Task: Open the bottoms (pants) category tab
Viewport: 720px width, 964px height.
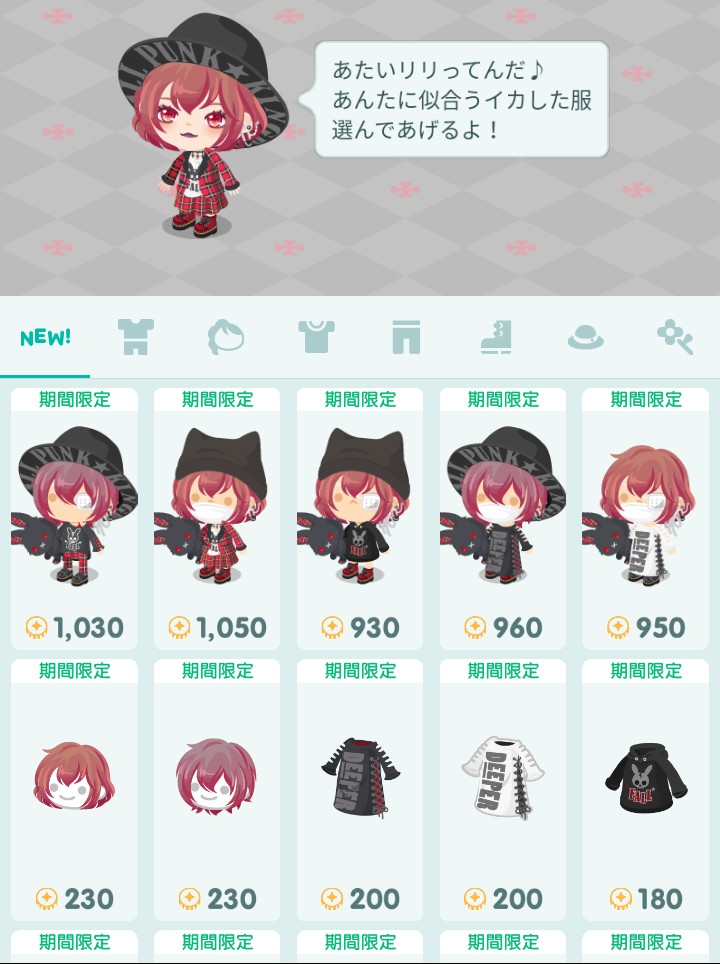Action: 406,337
